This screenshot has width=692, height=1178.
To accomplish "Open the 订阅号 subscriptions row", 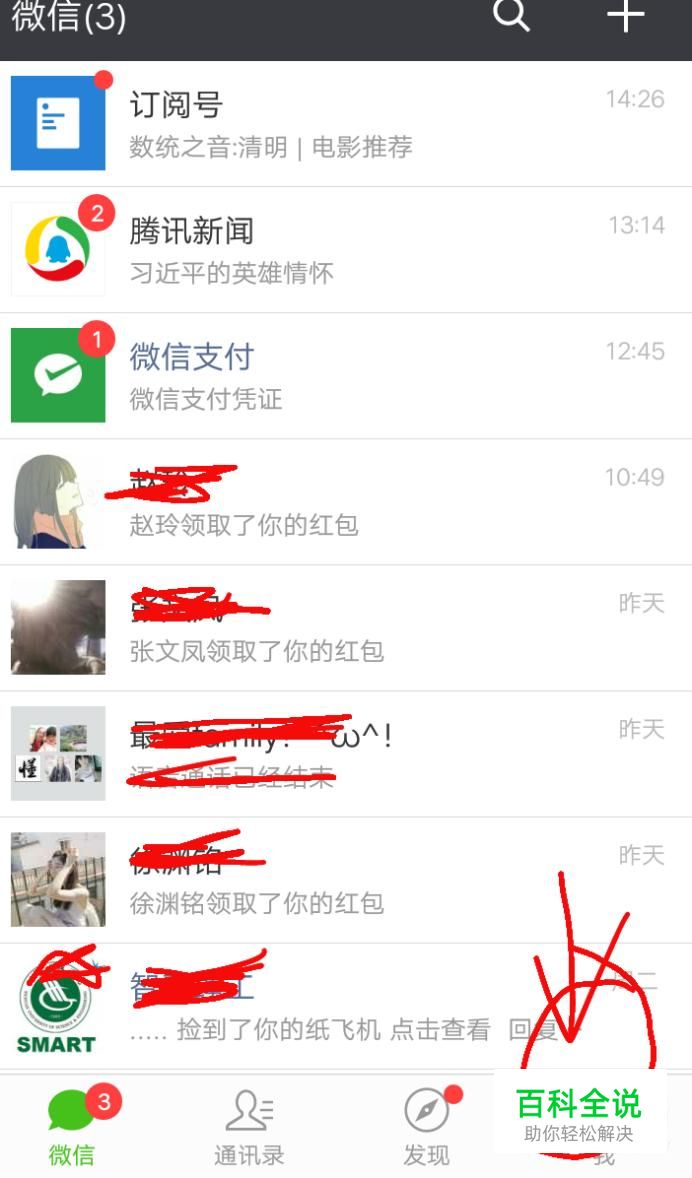I will 346,124.
